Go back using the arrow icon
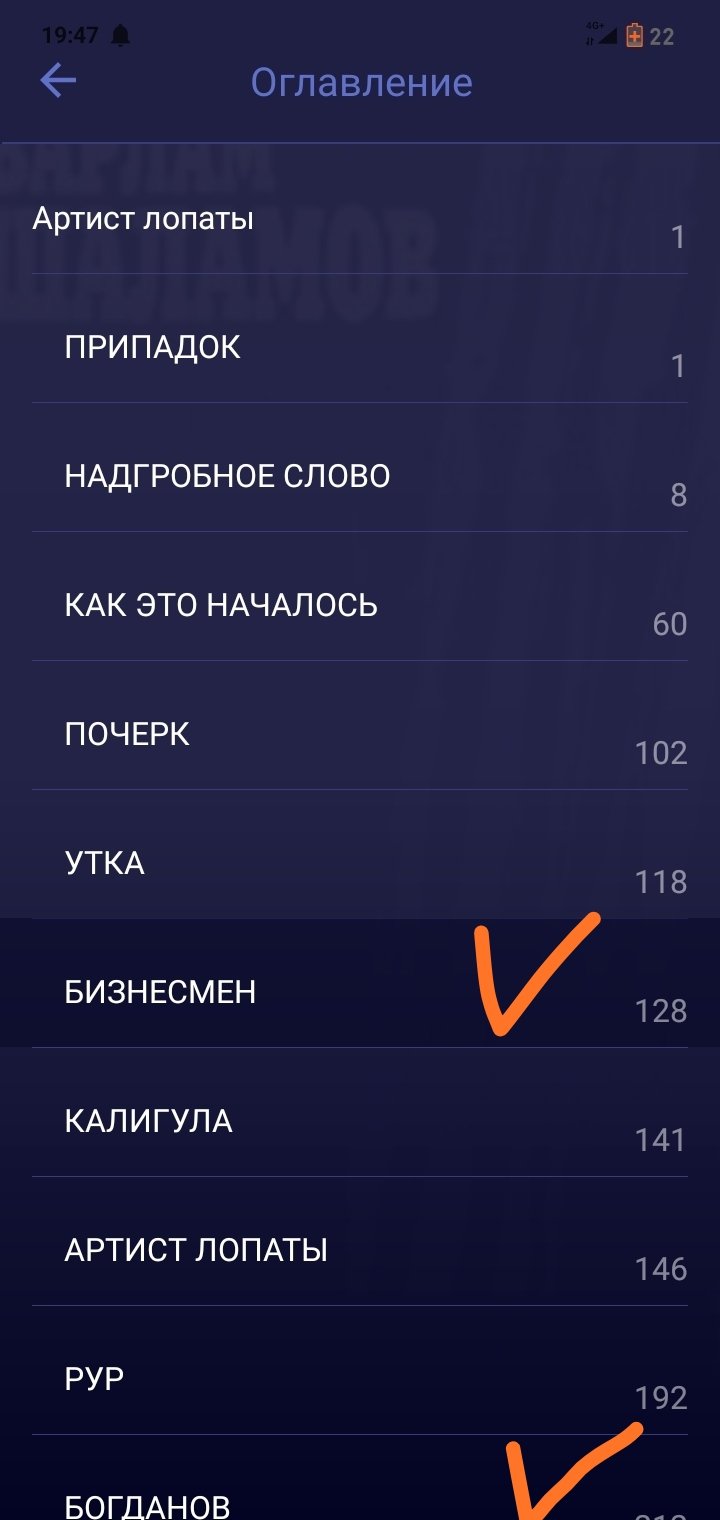This screenshot has width=720, height=1520. pos(58,82)
